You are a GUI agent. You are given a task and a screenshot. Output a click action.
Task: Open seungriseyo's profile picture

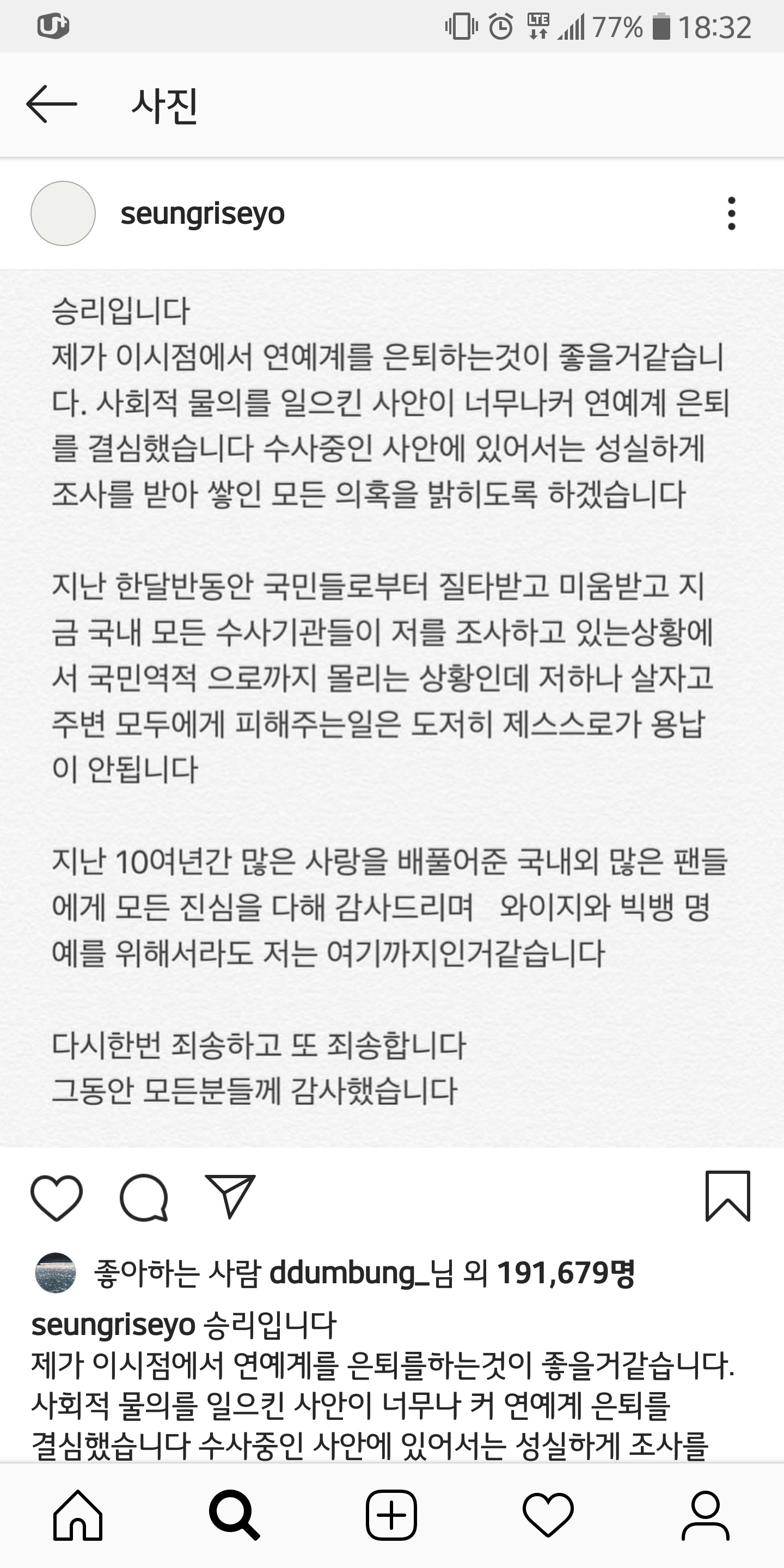pyautogui.click(x=63, y=213)
